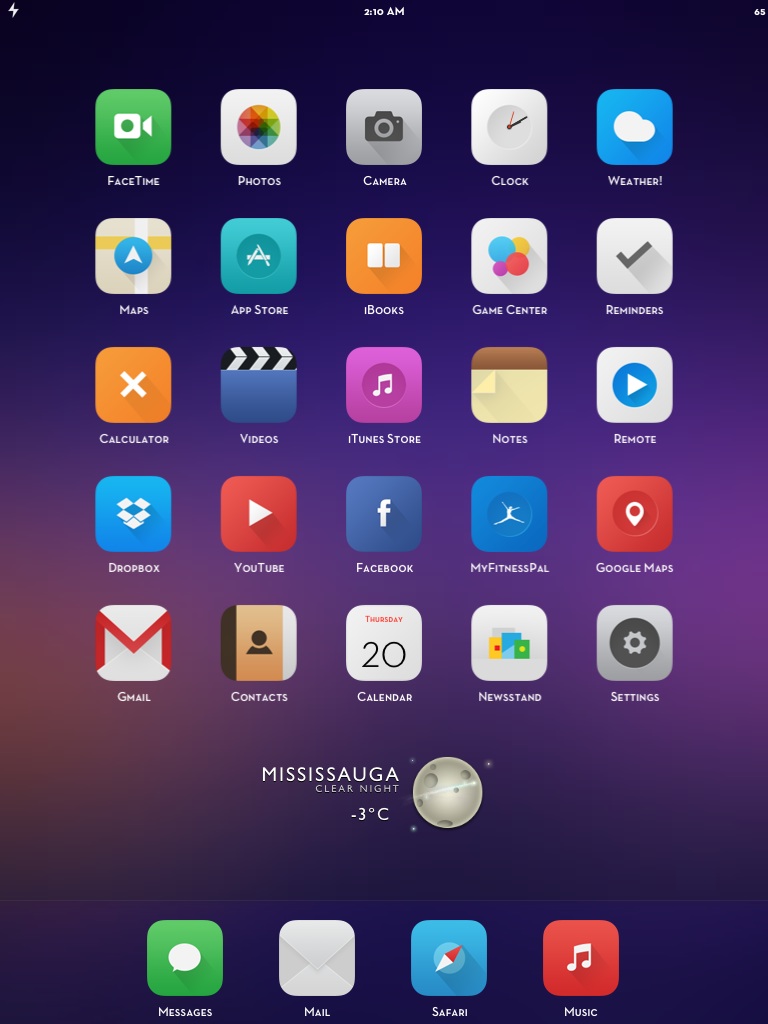Viewport: 768px width, 1024px height.
Task: Open the Clock app
Action: pyautogui.click(x=509, y=127)
